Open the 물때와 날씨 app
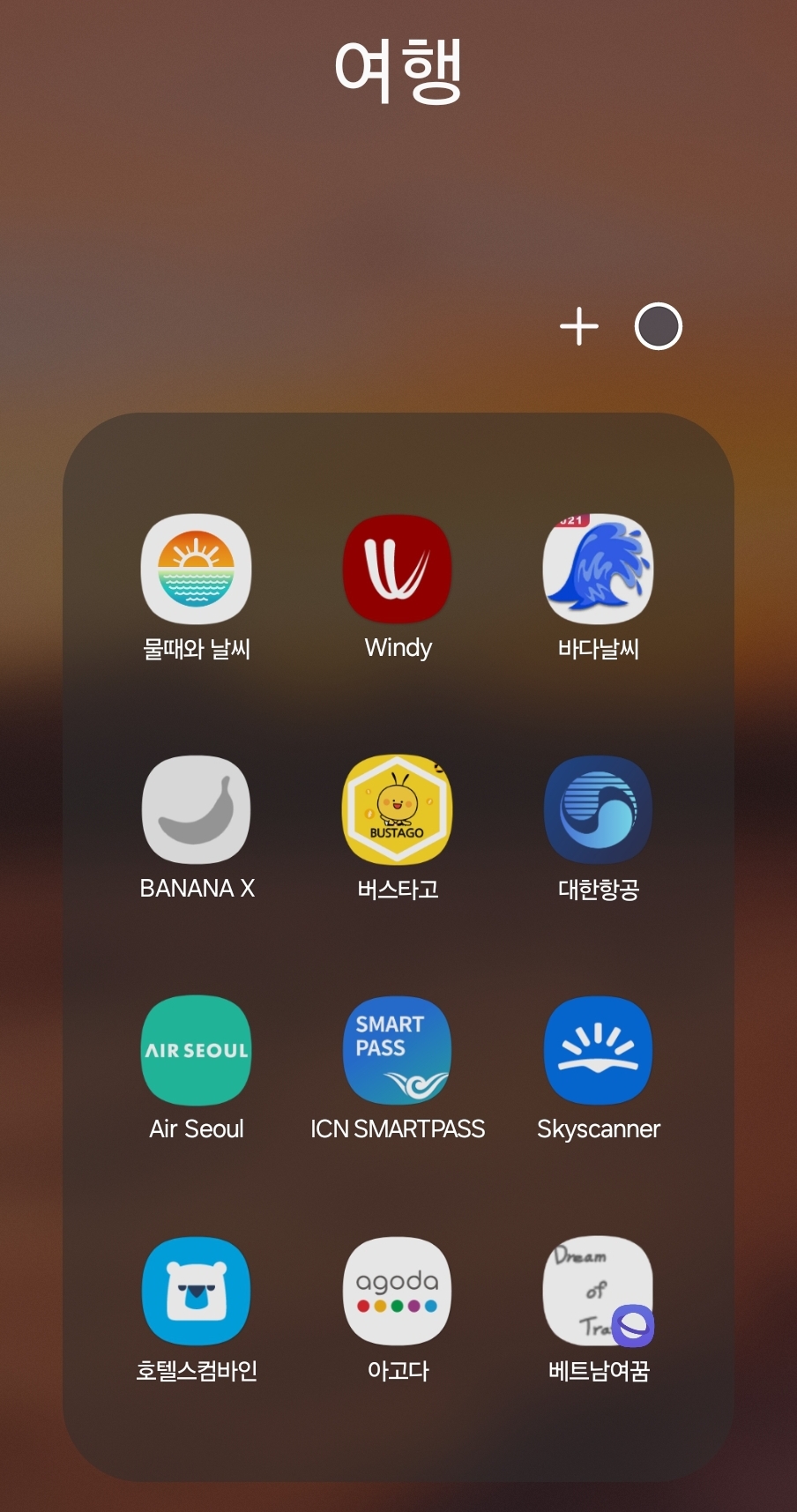 pyautogui.click(x=197, y=570)
